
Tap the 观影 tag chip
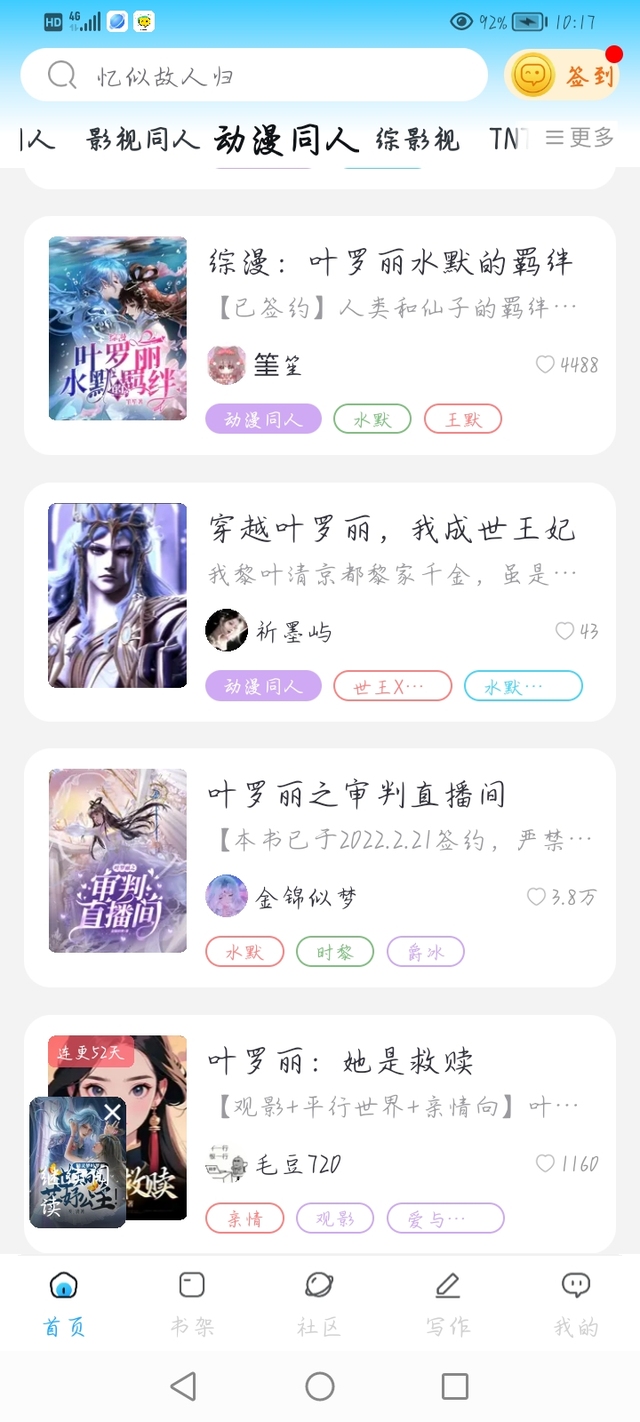[335, 1218]
